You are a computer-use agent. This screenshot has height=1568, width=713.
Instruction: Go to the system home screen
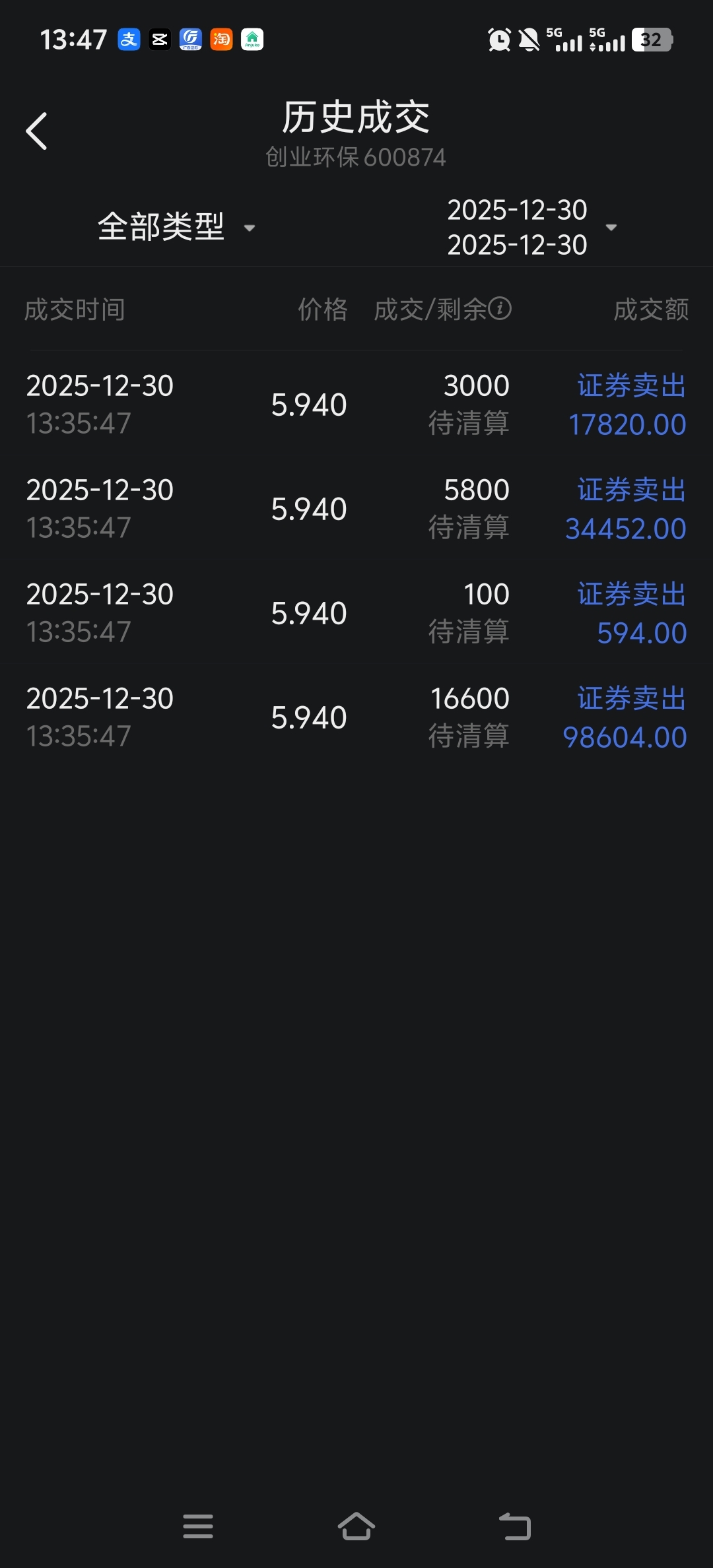pos(356,1526)
